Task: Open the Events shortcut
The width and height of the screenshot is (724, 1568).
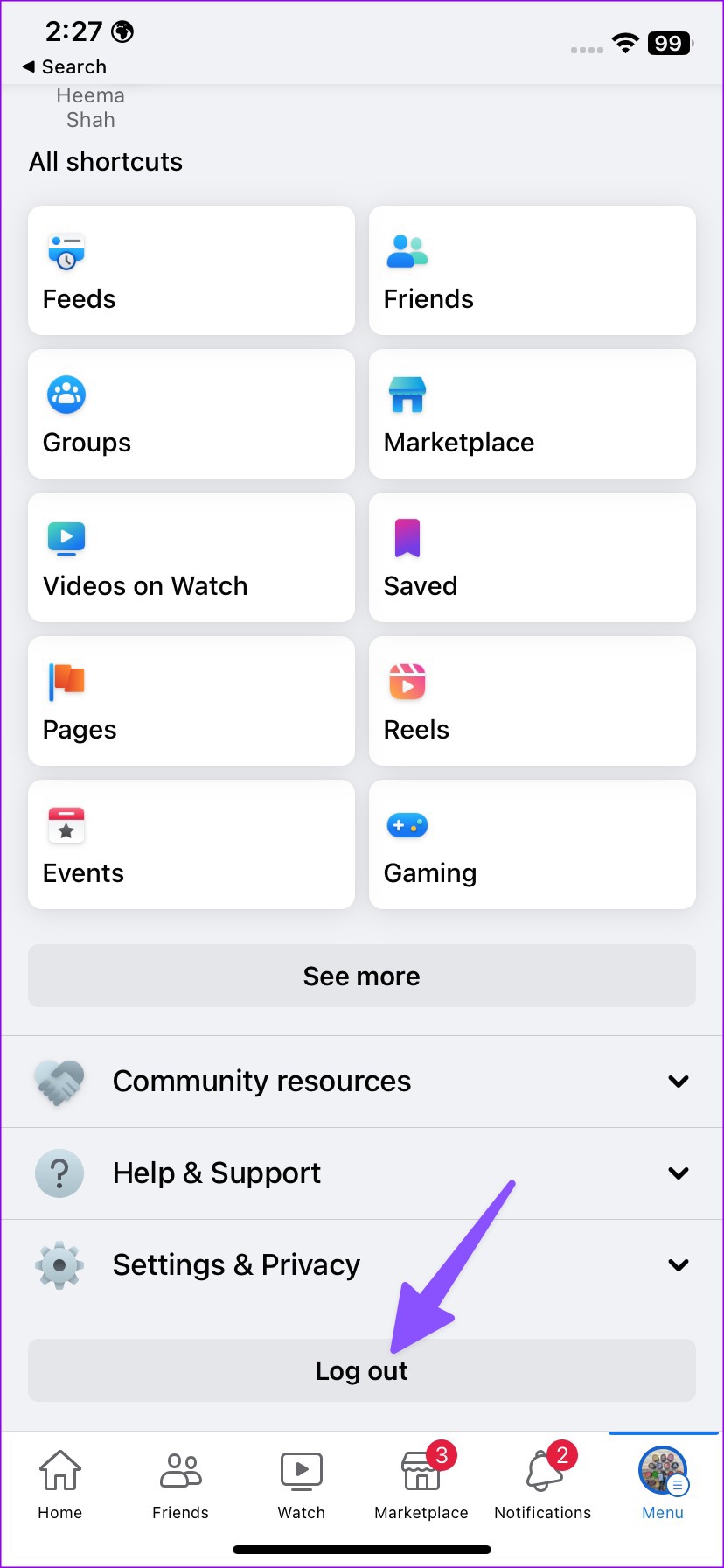Action: click(x=191, y=843)
